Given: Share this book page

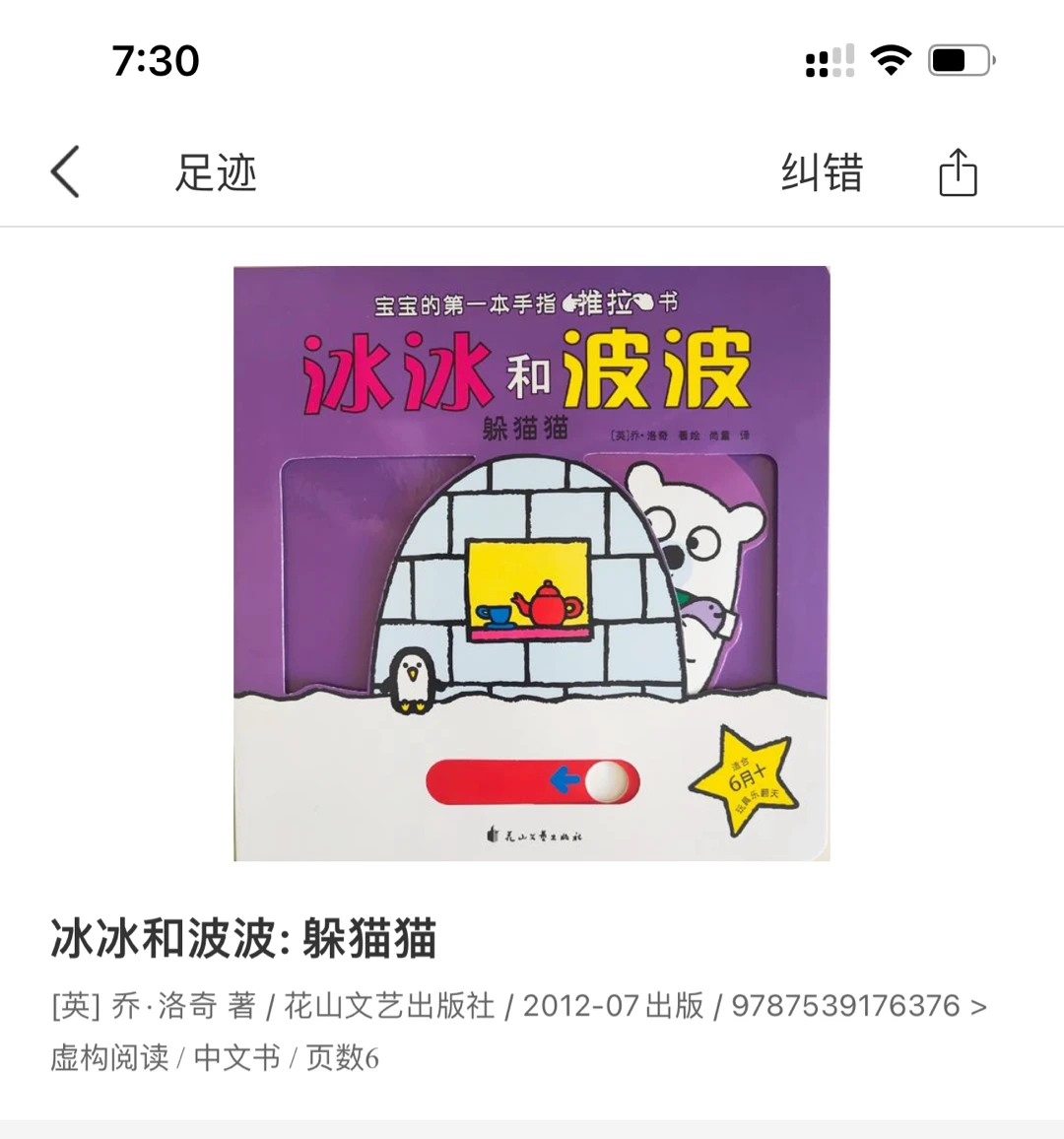Looking at the screenshot, I should pyautogui.click(x=957, y=172).
